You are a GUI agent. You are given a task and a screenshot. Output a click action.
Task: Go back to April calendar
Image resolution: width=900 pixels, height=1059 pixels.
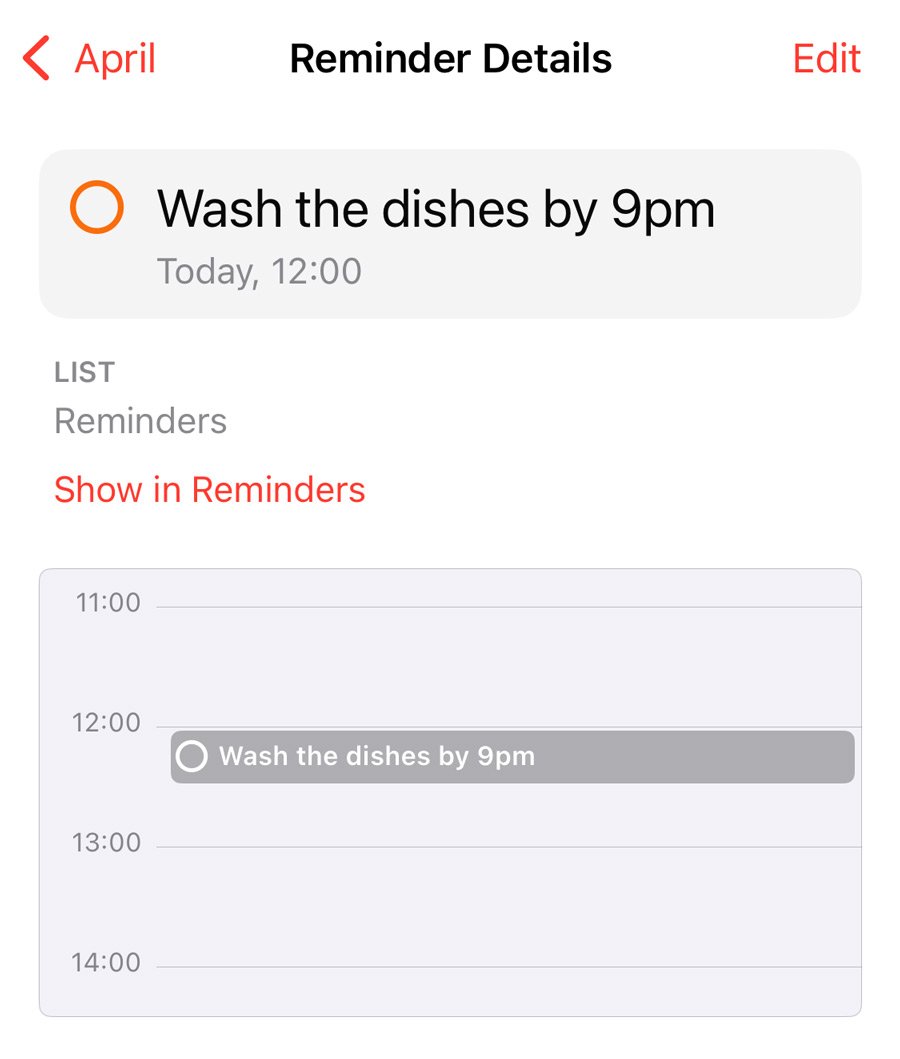pyautogui.click(x=89, y=58)
